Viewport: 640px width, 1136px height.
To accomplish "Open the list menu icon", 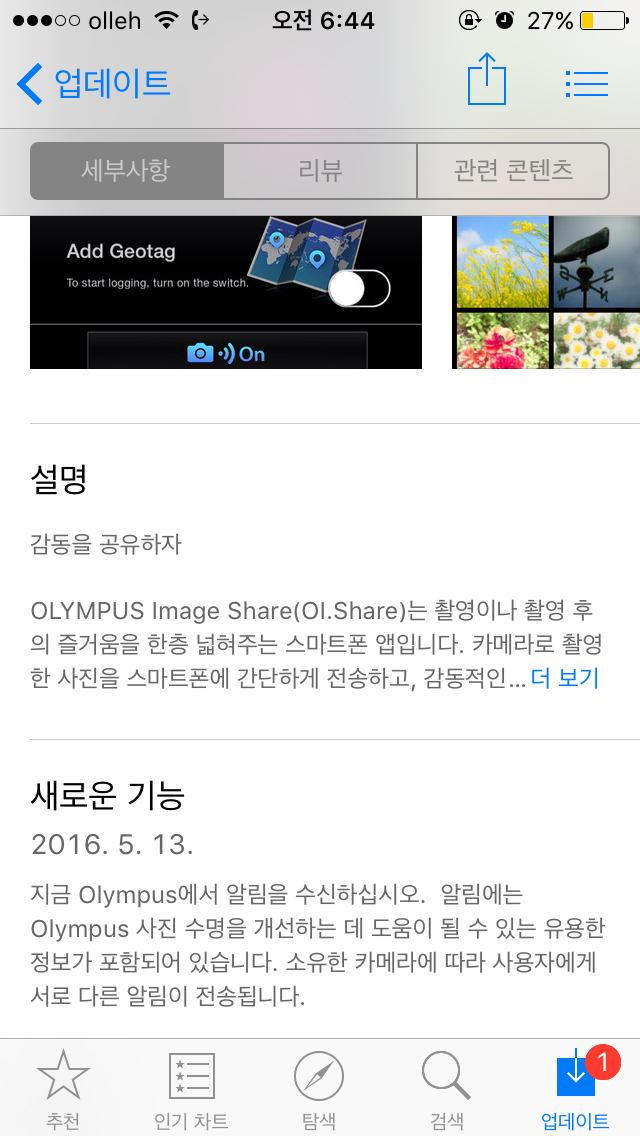I will [586, 84].
